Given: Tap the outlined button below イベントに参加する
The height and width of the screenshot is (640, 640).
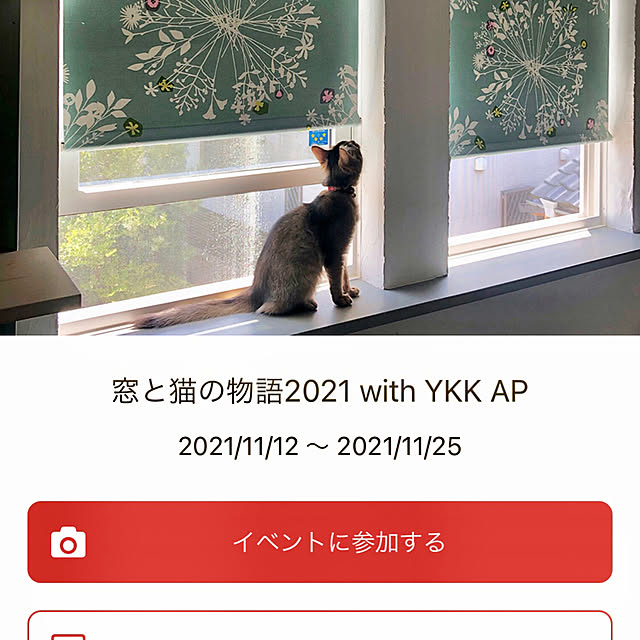Looking at the screenshot, I should pos(320,627).
